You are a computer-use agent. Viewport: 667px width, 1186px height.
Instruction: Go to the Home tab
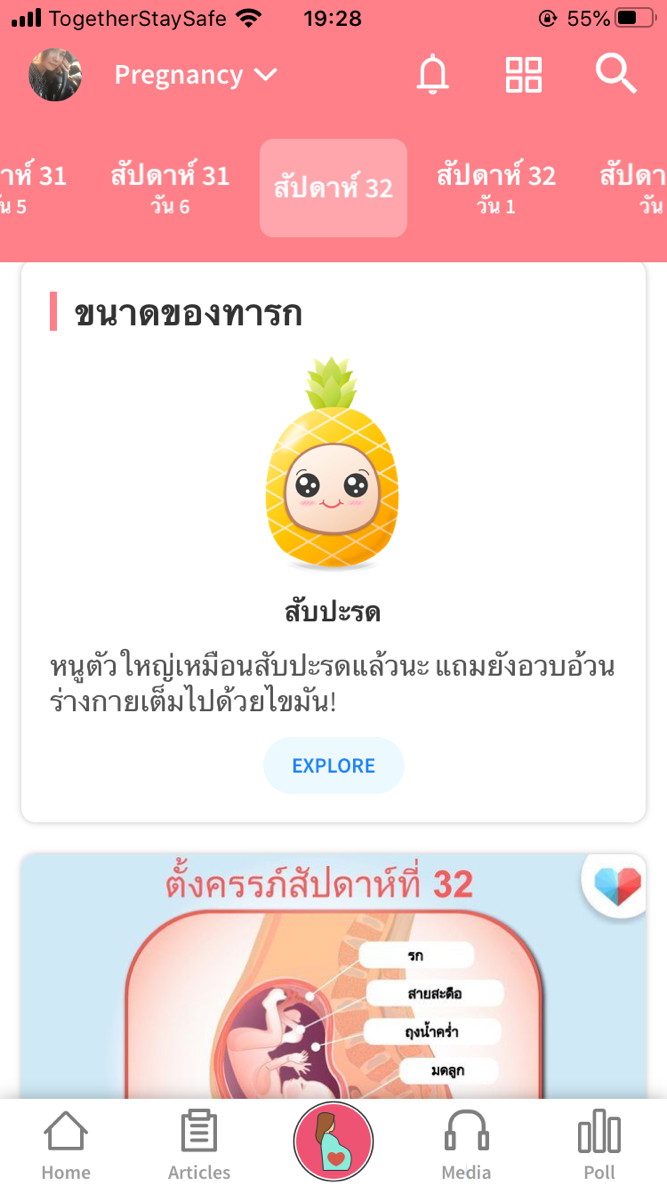point(66,1145)
